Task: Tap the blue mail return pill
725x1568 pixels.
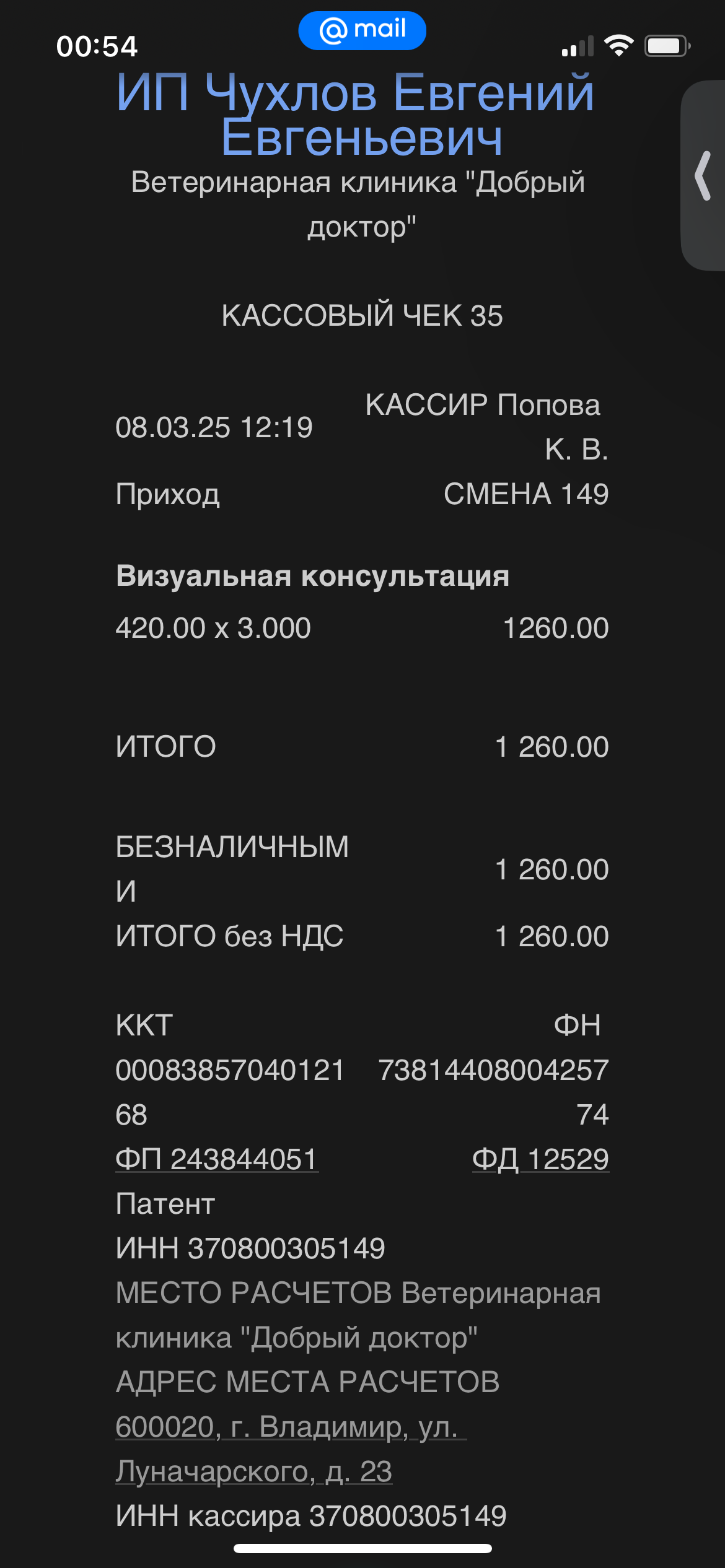Action: click(x=362, y=30)
